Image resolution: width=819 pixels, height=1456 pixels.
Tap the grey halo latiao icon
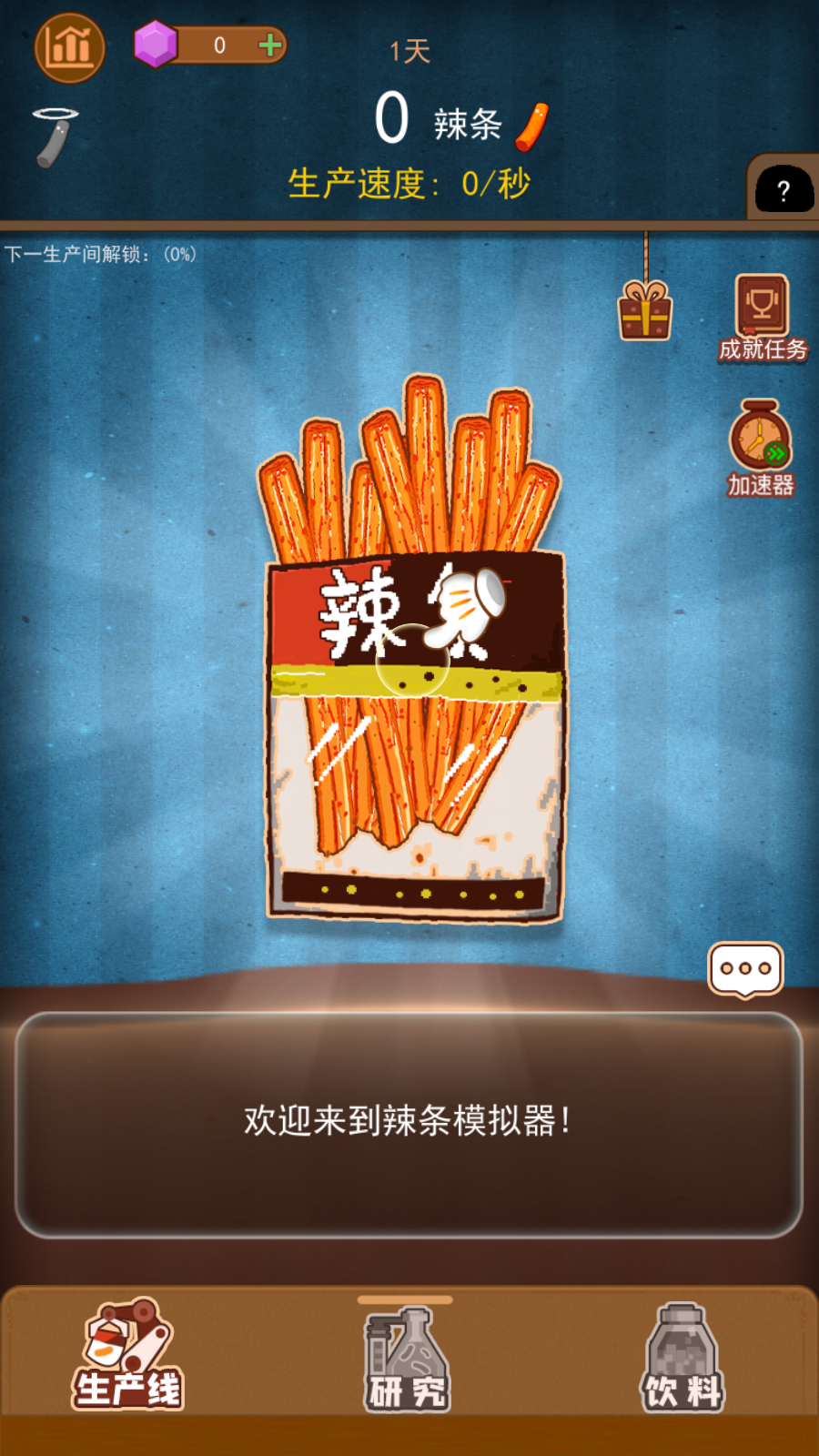pos(55,136)
